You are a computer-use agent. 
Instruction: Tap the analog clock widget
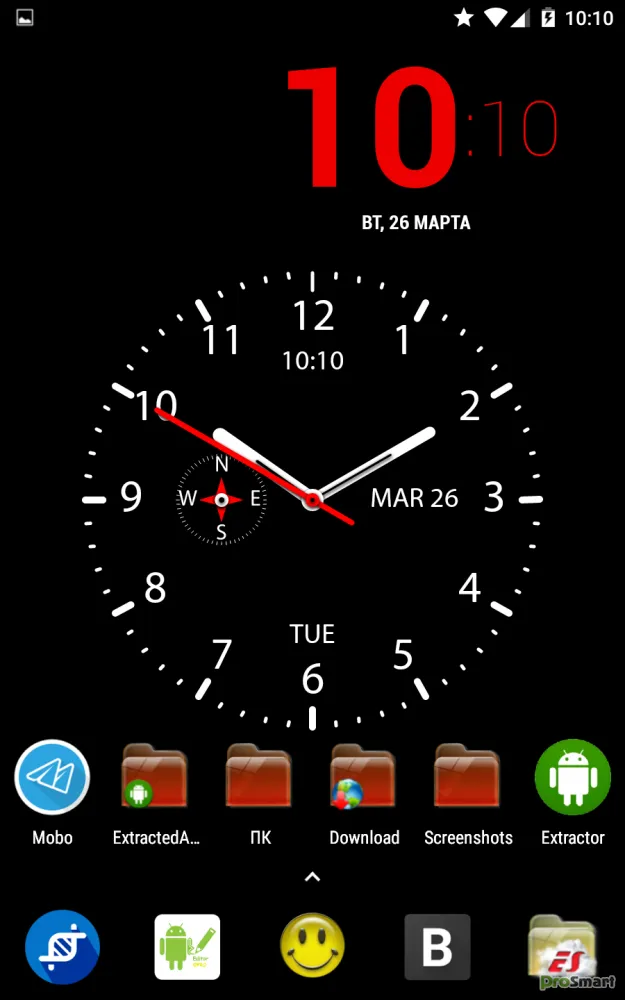pyautogui.click(x=312, y=499)
